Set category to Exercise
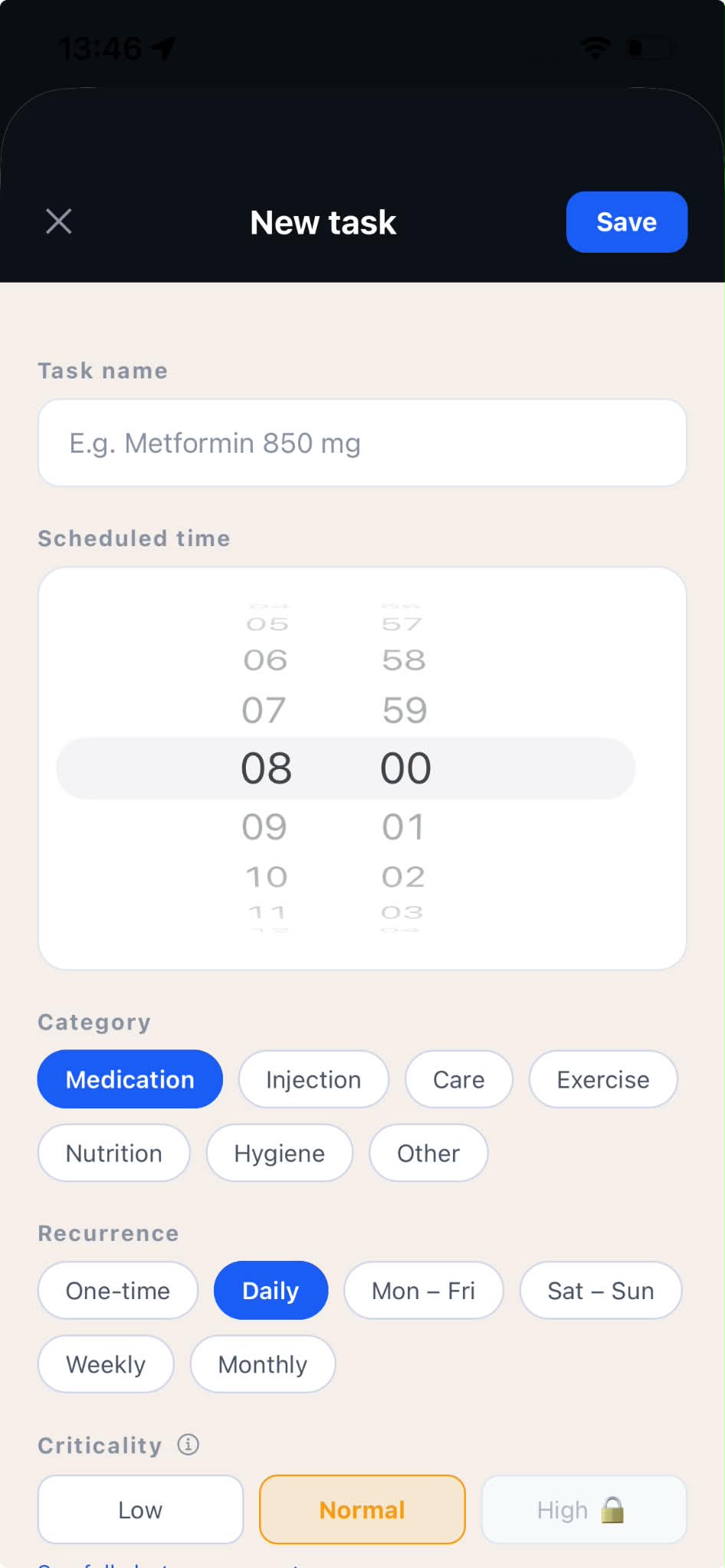This screenshot has height=1568, width=725. pos(603,1079)
